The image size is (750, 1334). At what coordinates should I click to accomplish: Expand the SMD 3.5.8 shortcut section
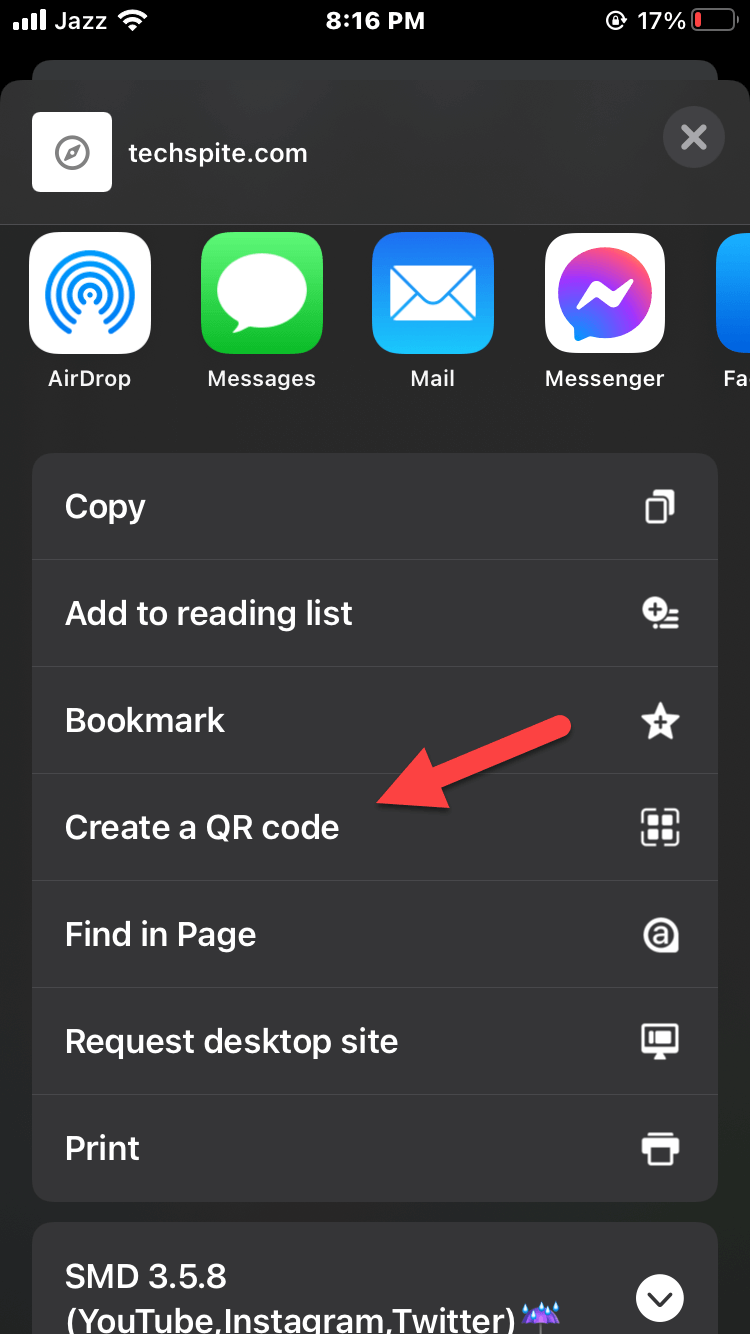pos(659,1299)
